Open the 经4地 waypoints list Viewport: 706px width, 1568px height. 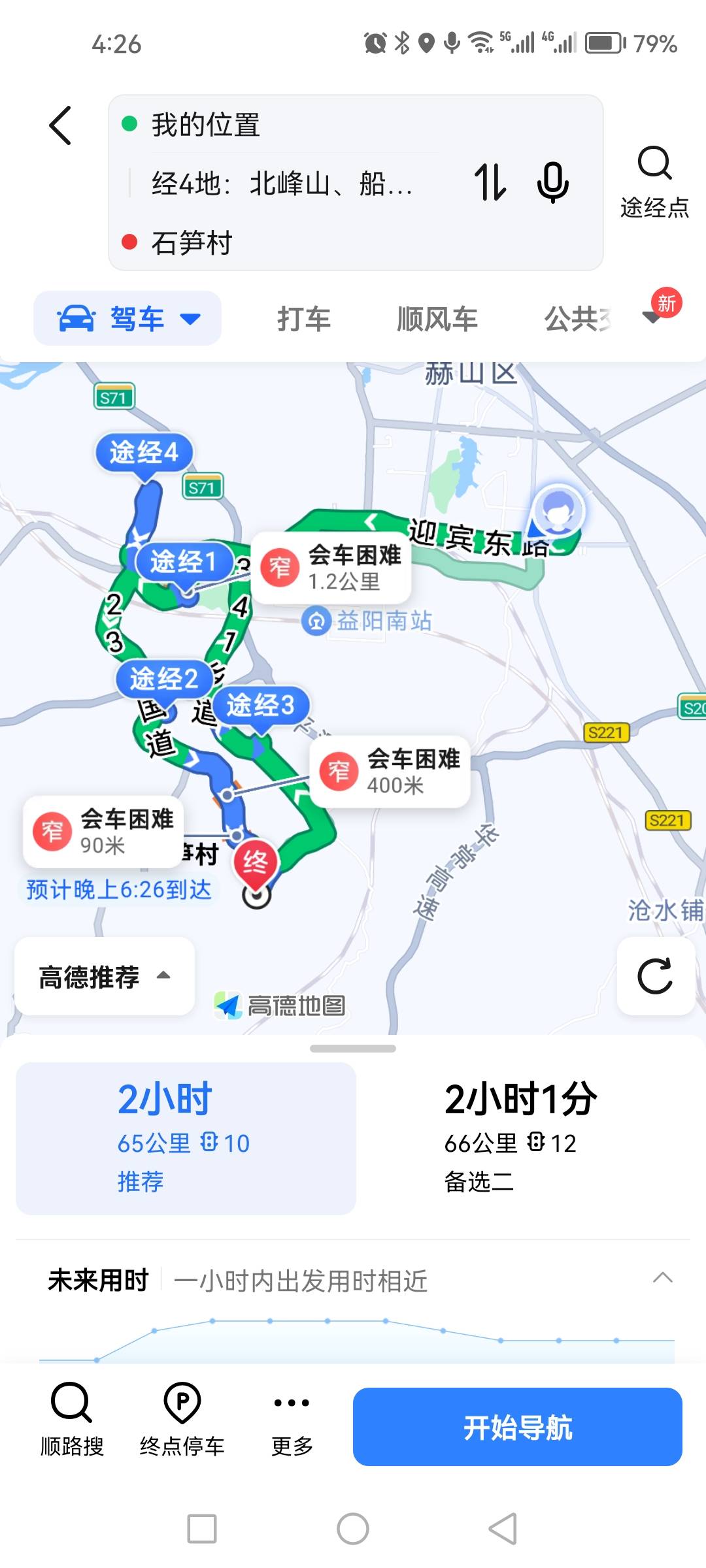coord(282,184)
